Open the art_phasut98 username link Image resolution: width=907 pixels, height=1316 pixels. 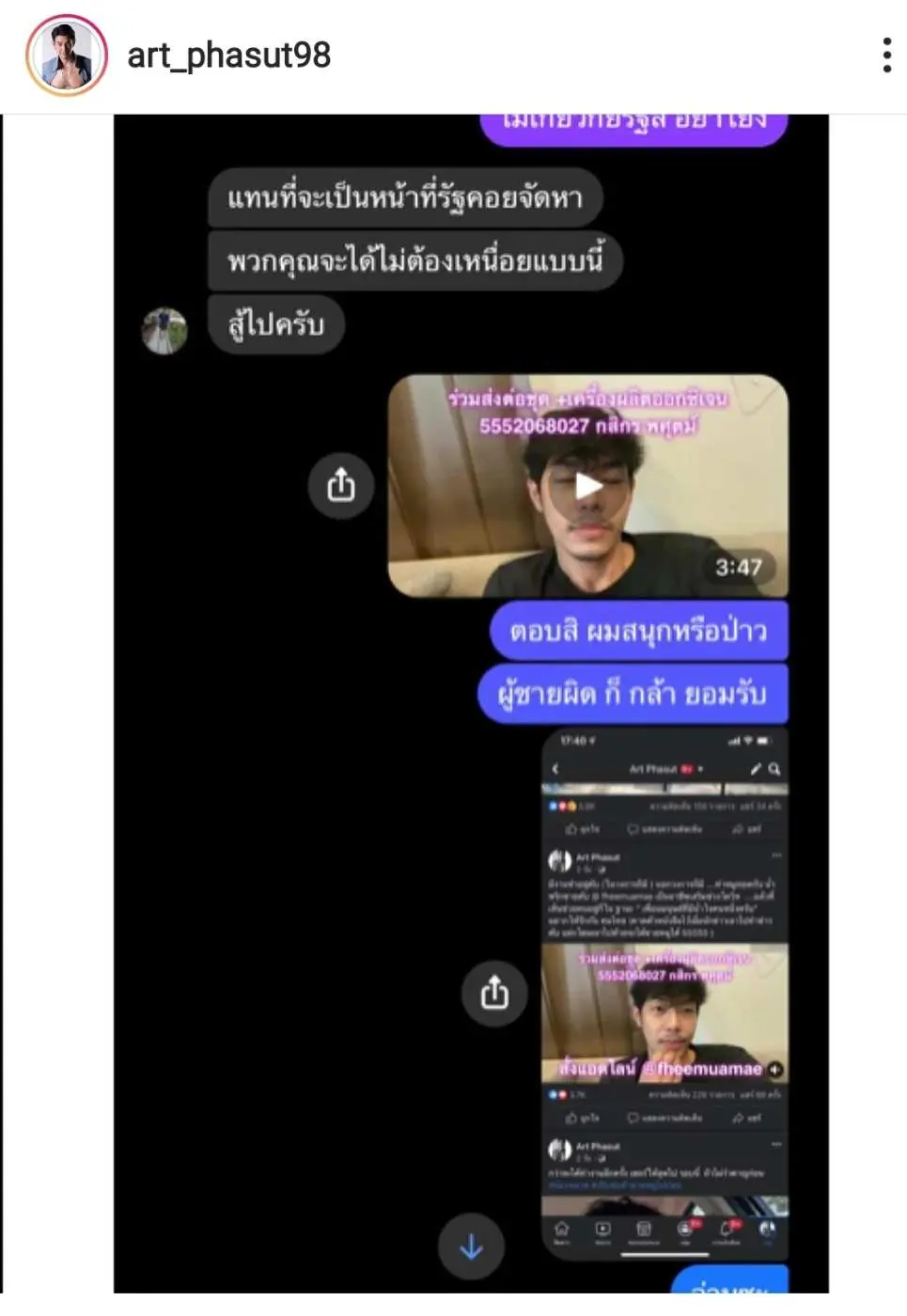pos(228,55)
